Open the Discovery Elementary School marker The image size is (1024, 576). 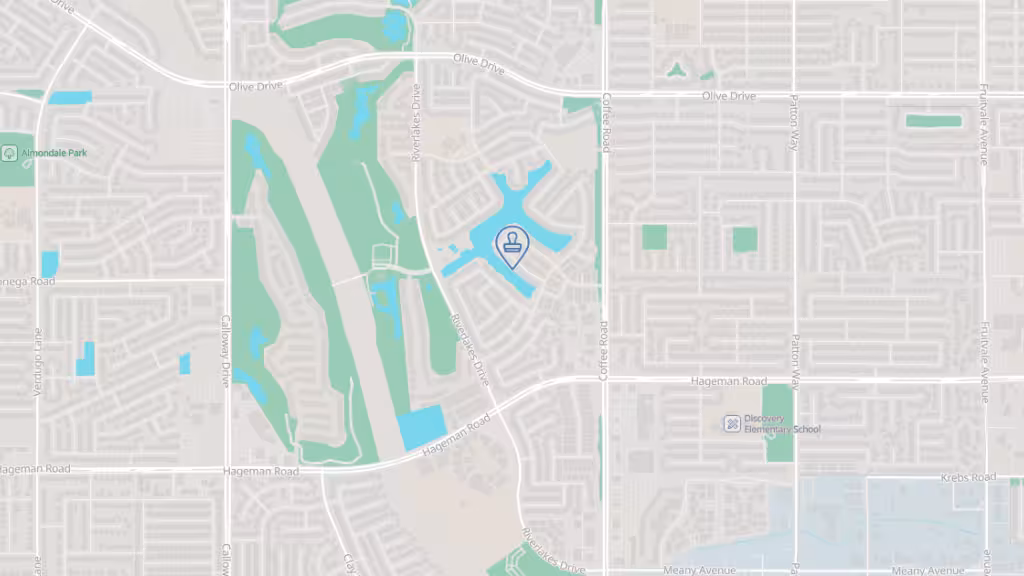coord(733,424)
